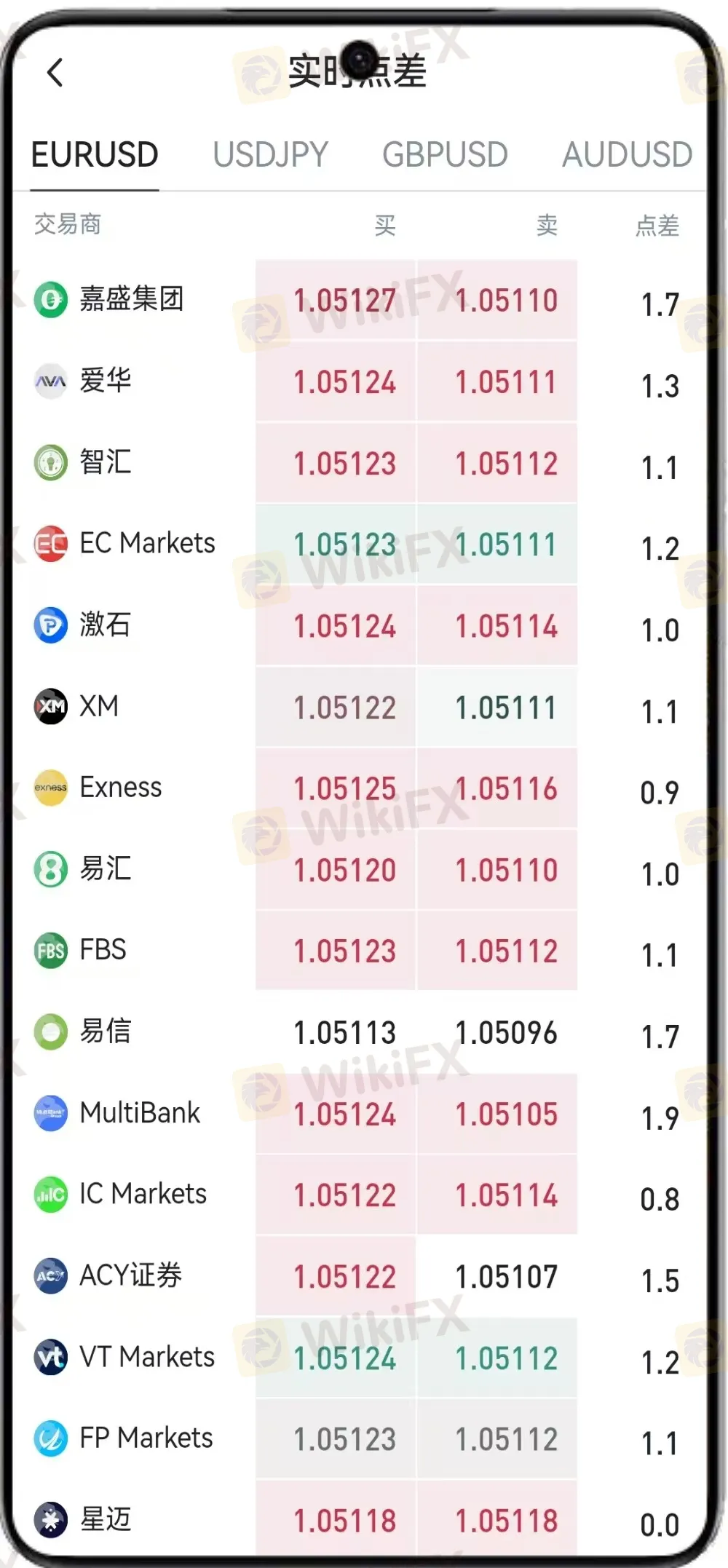The width and height of the screenshot is (728, 1568).
Task: Go back using the top-left arrow
Action: (55, 72)
